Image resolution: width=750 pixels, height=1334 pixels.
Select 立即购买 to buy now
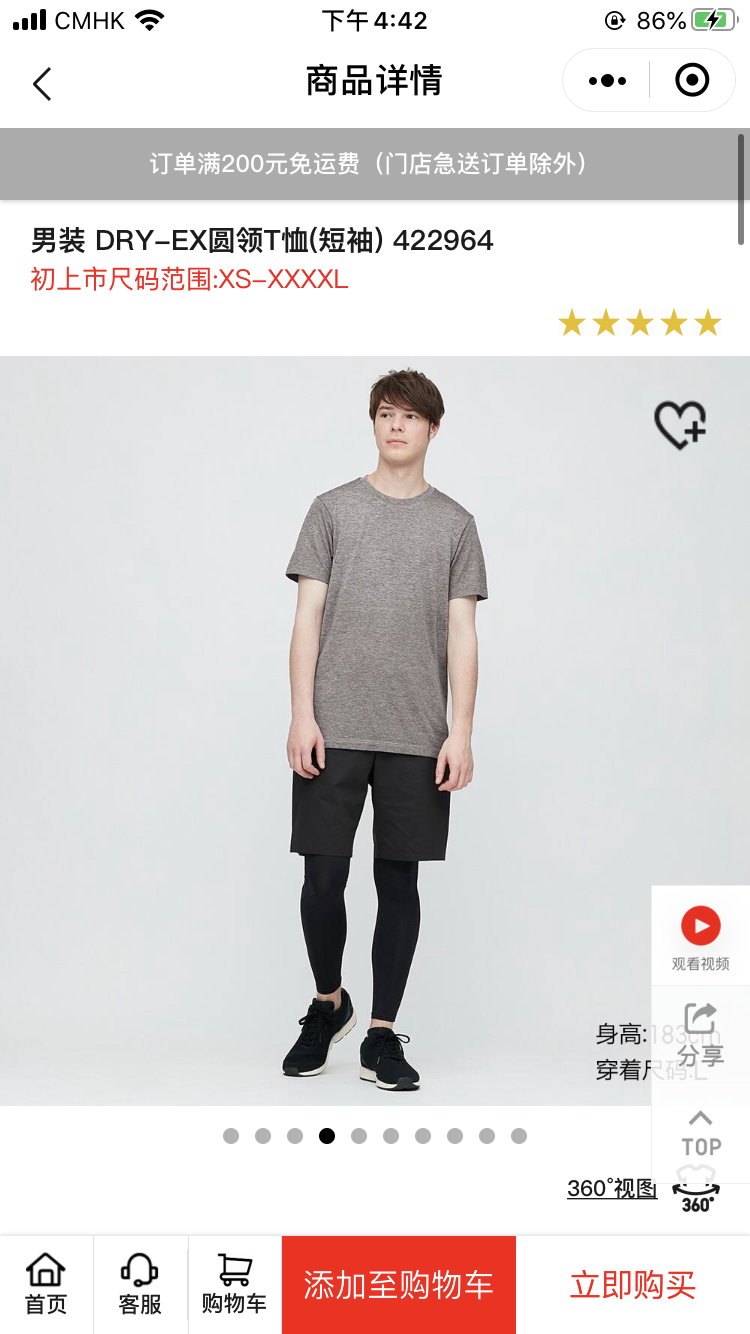633,1285
